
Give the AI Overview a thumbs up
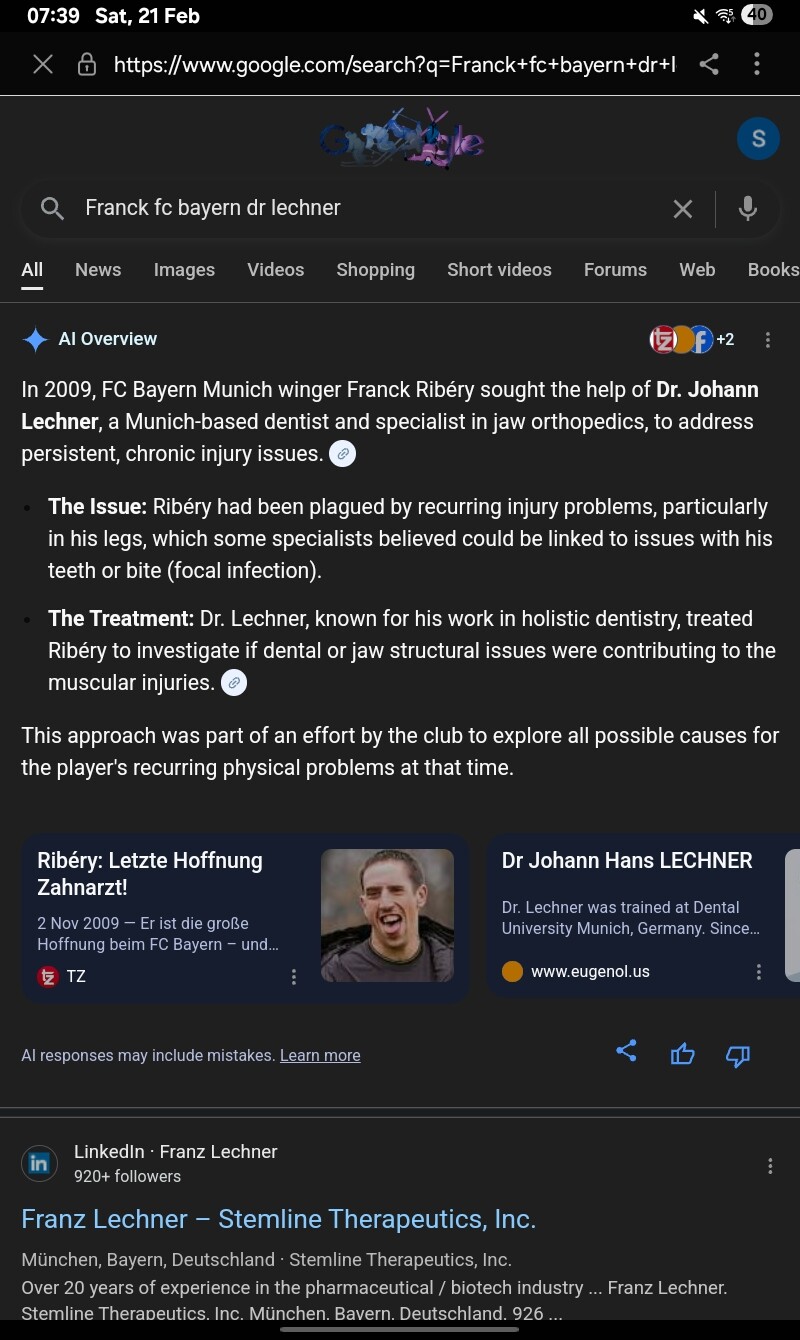[683, 1054]
